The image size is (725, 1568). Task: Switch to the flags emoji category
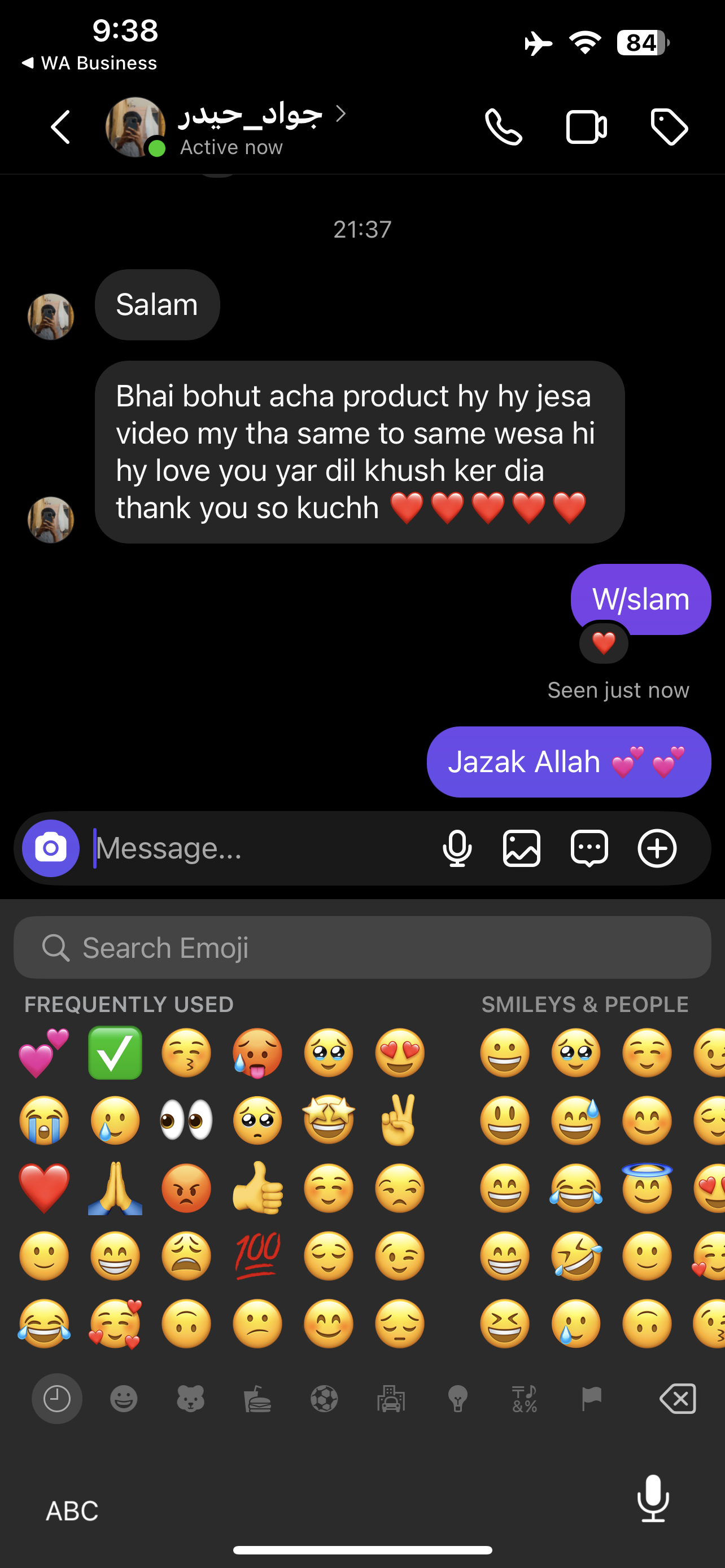pos(591,1398)
